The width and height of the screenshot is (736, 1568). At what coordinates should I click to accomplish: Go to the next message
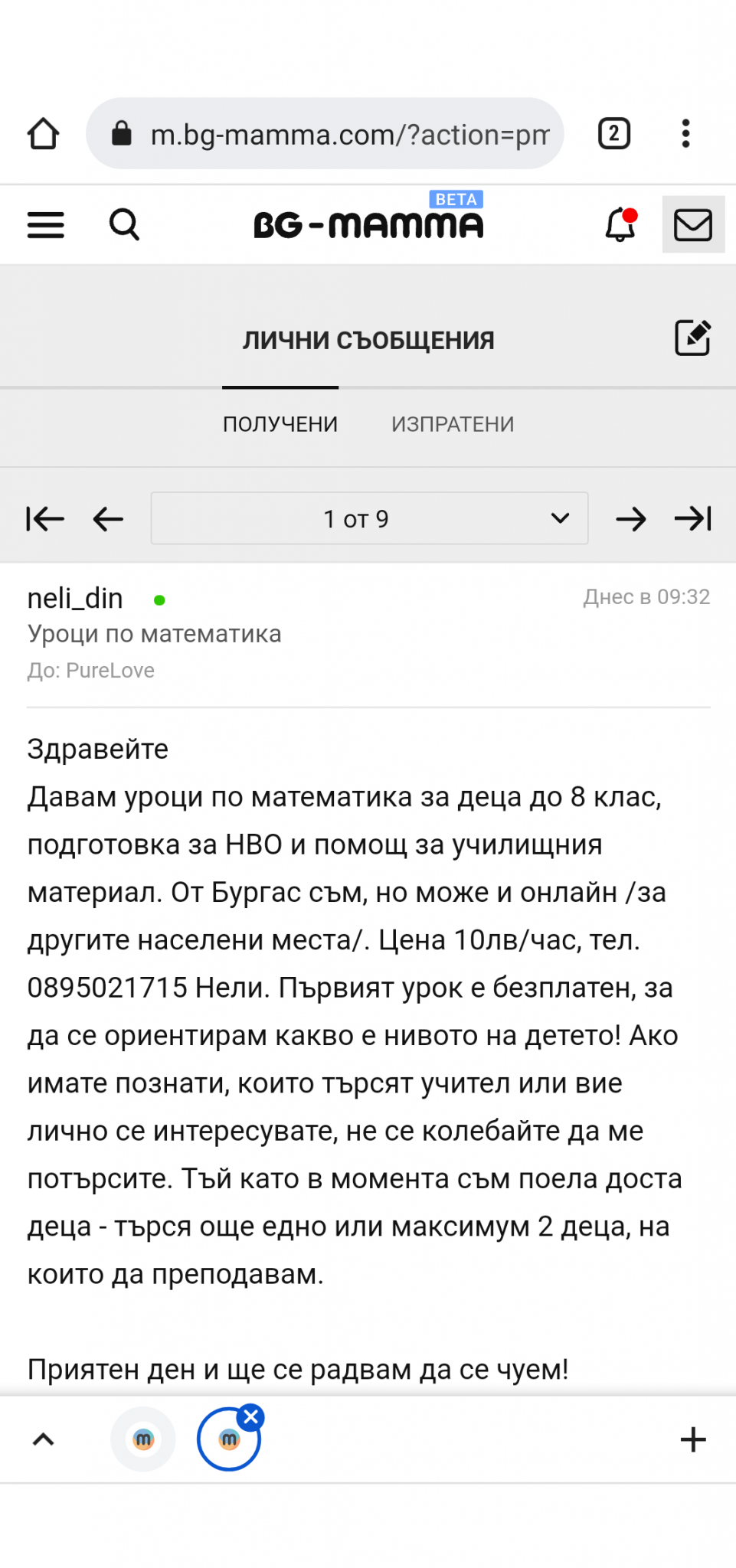pos(631,519)
